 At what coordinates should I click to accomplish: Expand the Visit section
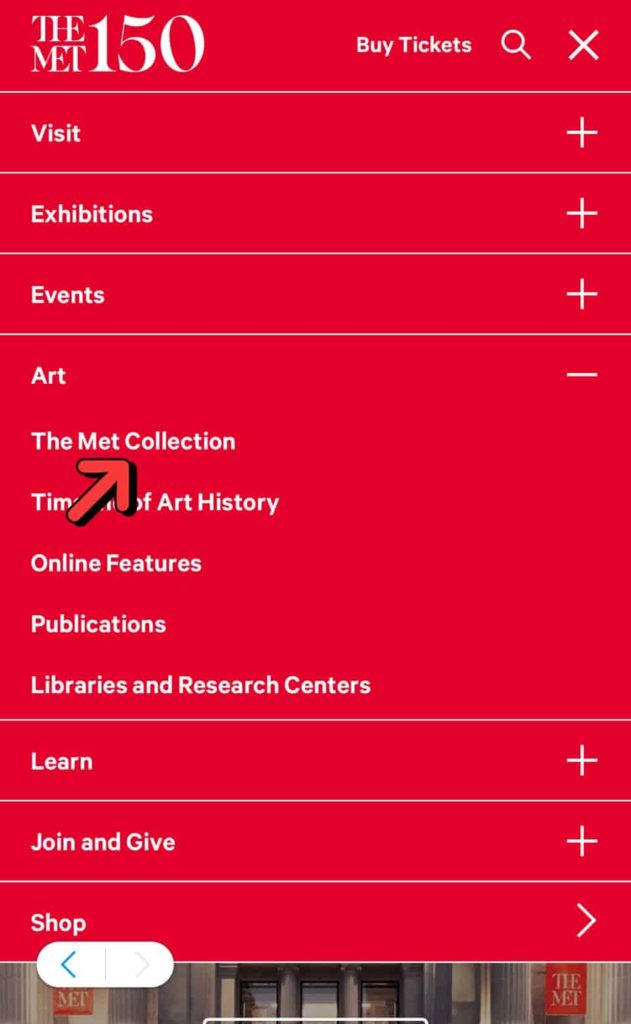point(316,133)
